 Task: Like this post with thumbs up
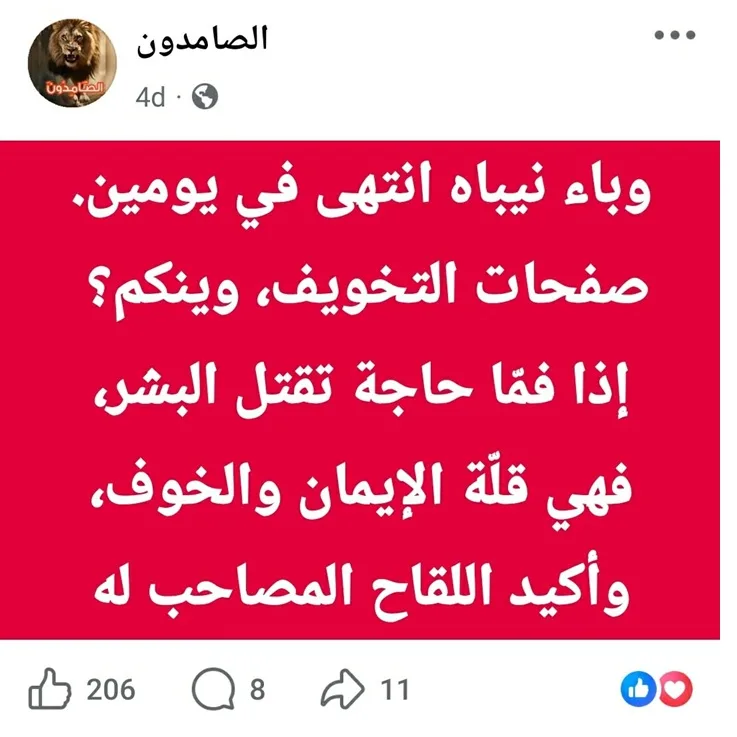click(48, 689)
